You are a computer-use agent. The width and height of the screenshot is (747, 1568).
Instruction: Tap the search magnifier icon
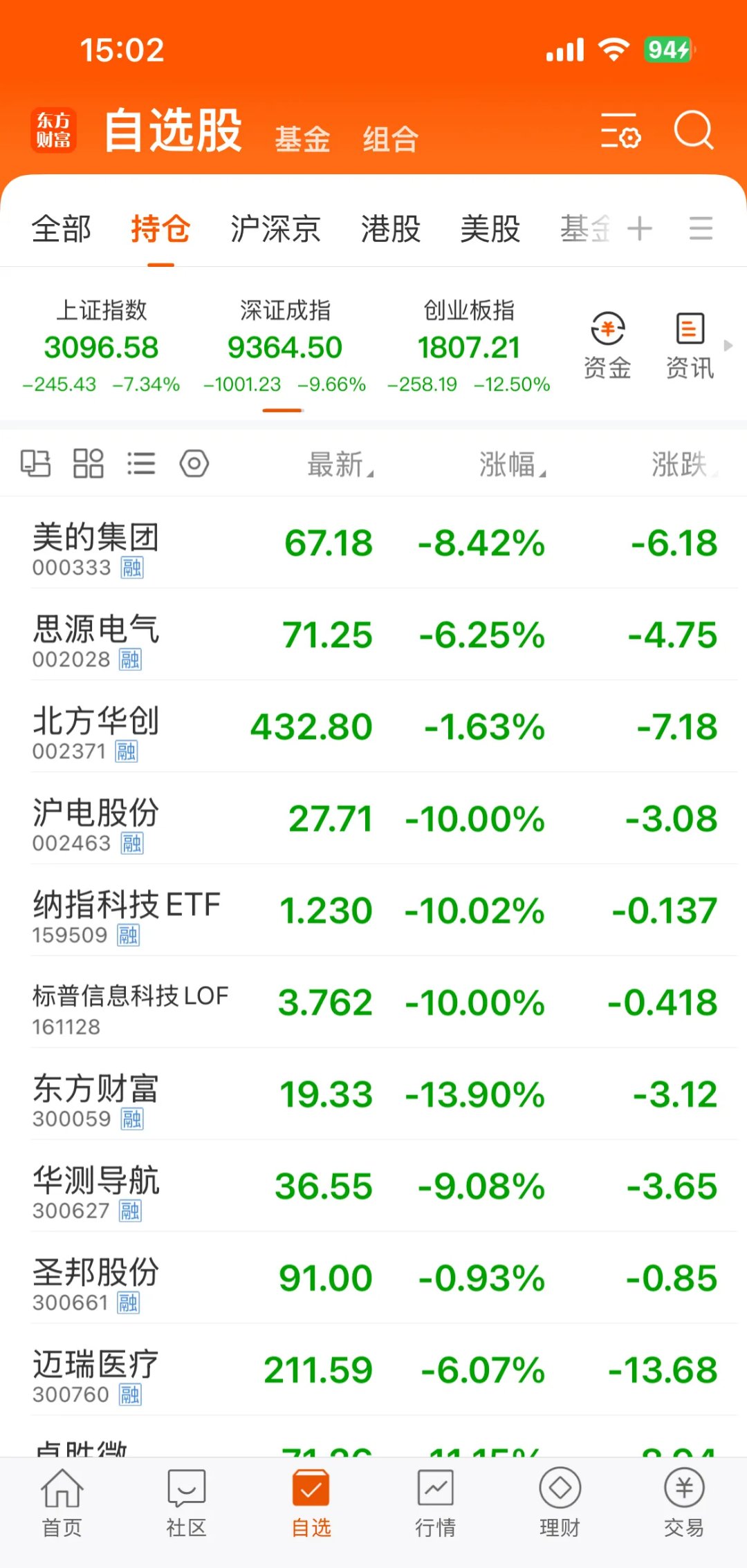694,131
